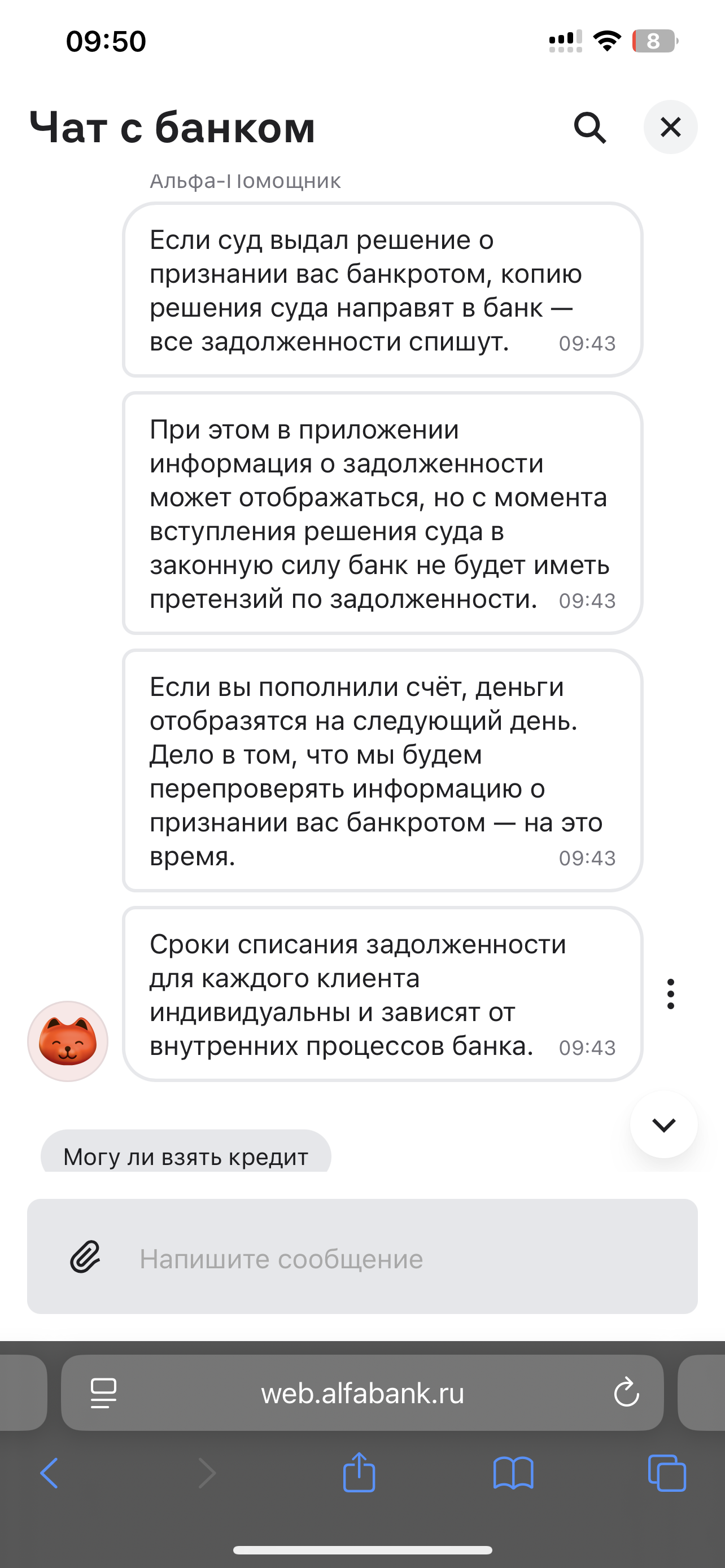Screen dimensions: 725x1568
Task: Focus the "Напишите сообщение" input field
Action: point(390,1259)
